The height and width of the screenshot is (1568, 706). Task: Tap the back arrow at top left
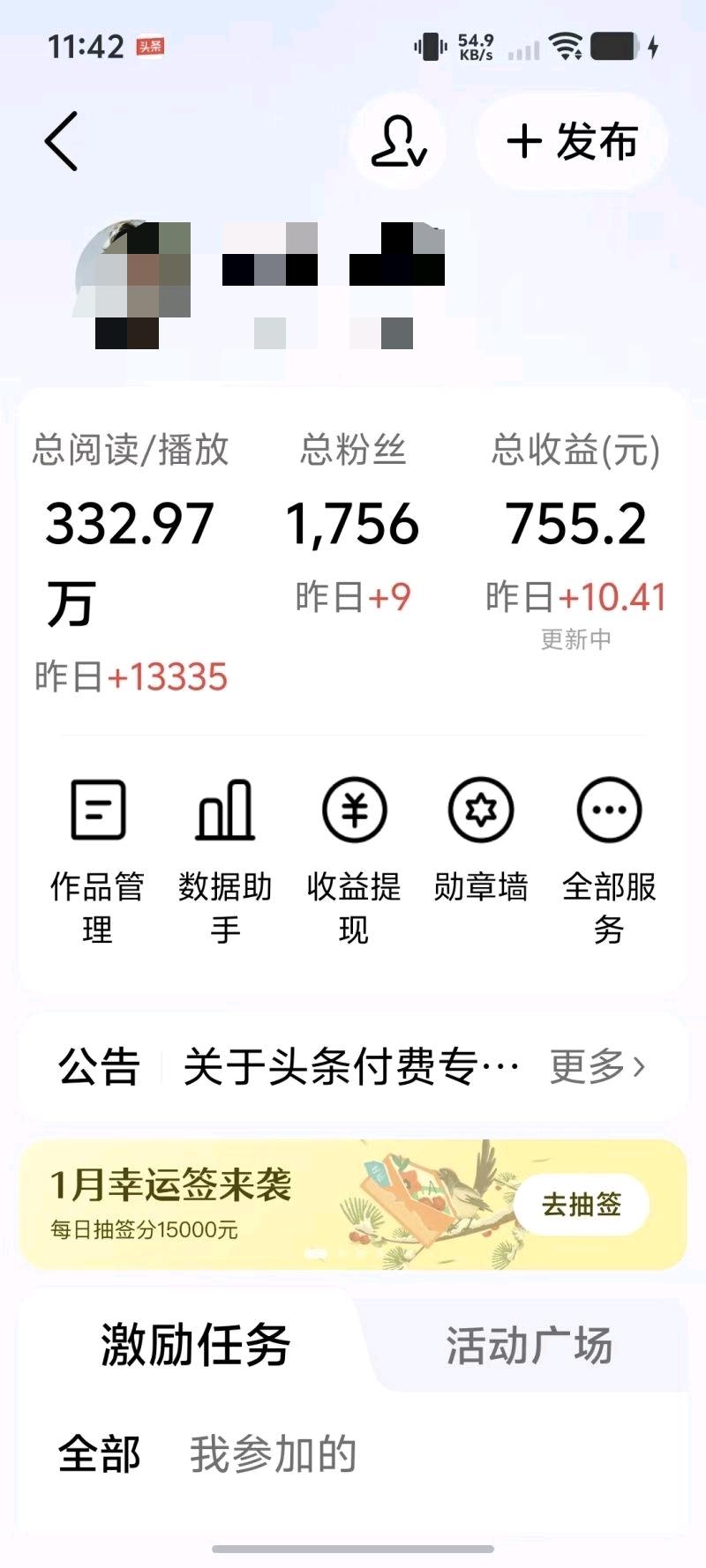tap(59, 141)
